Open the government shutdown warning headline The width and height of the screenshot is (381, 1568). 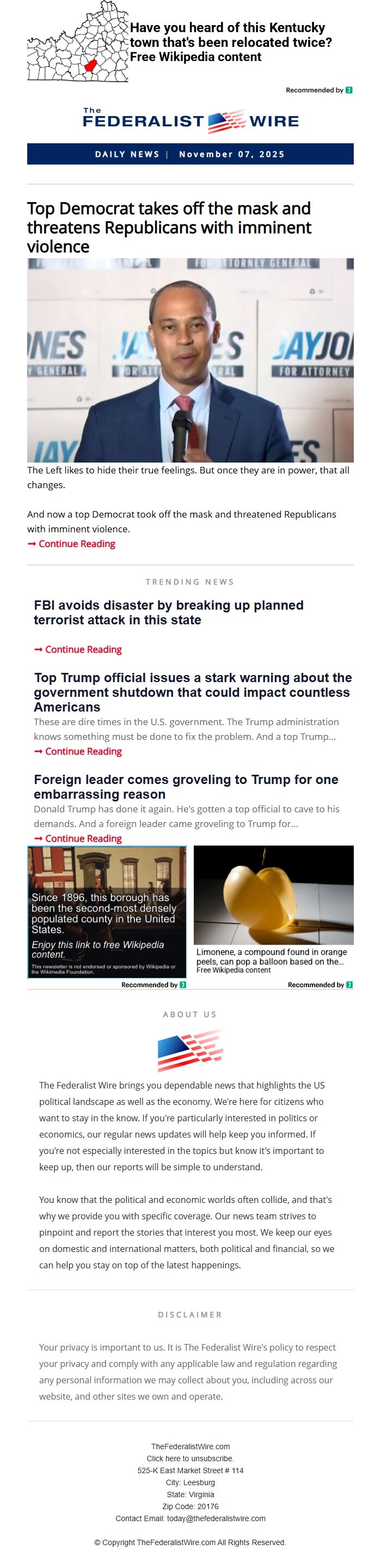[192, 692]
